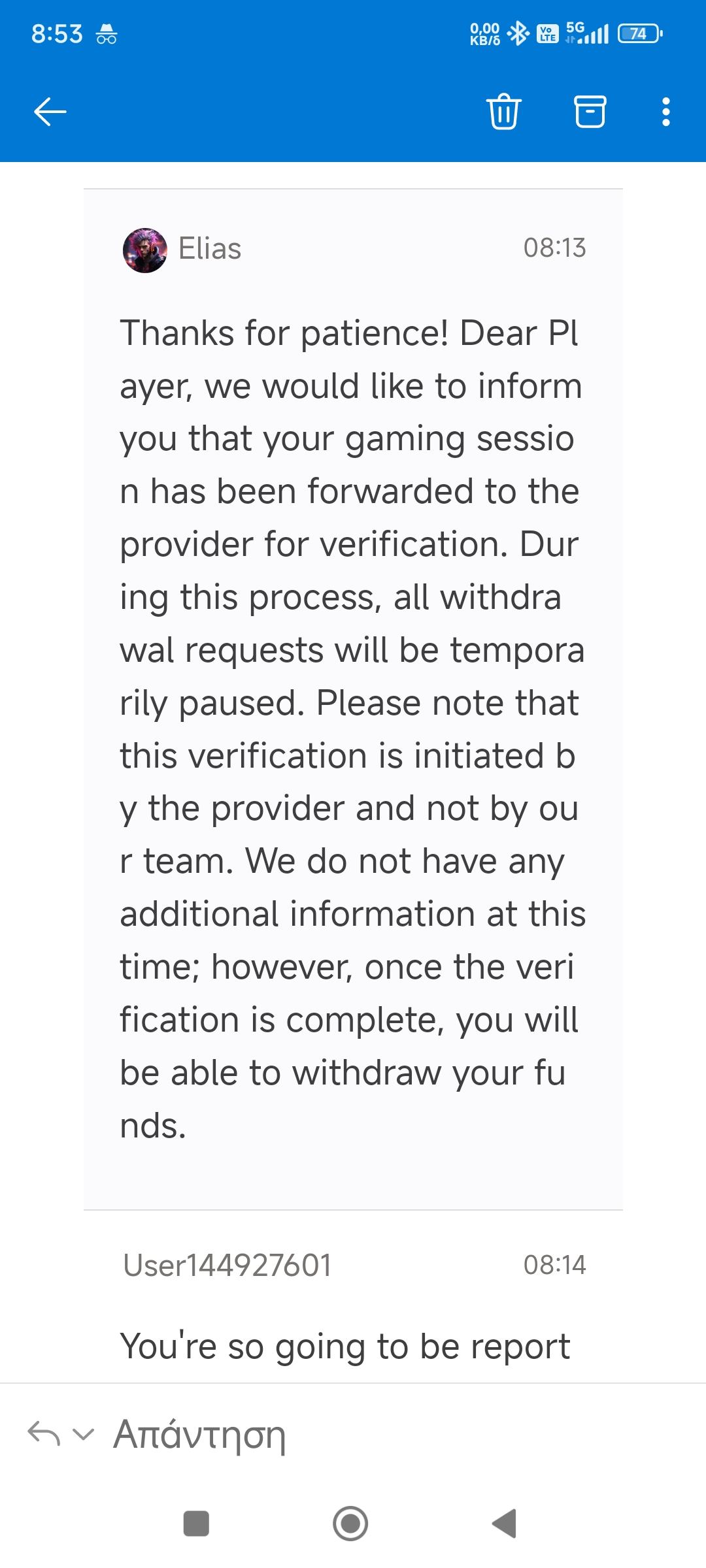Go back using the top arrow
This screenshot has height=1568, width=706.
[50, 112]
